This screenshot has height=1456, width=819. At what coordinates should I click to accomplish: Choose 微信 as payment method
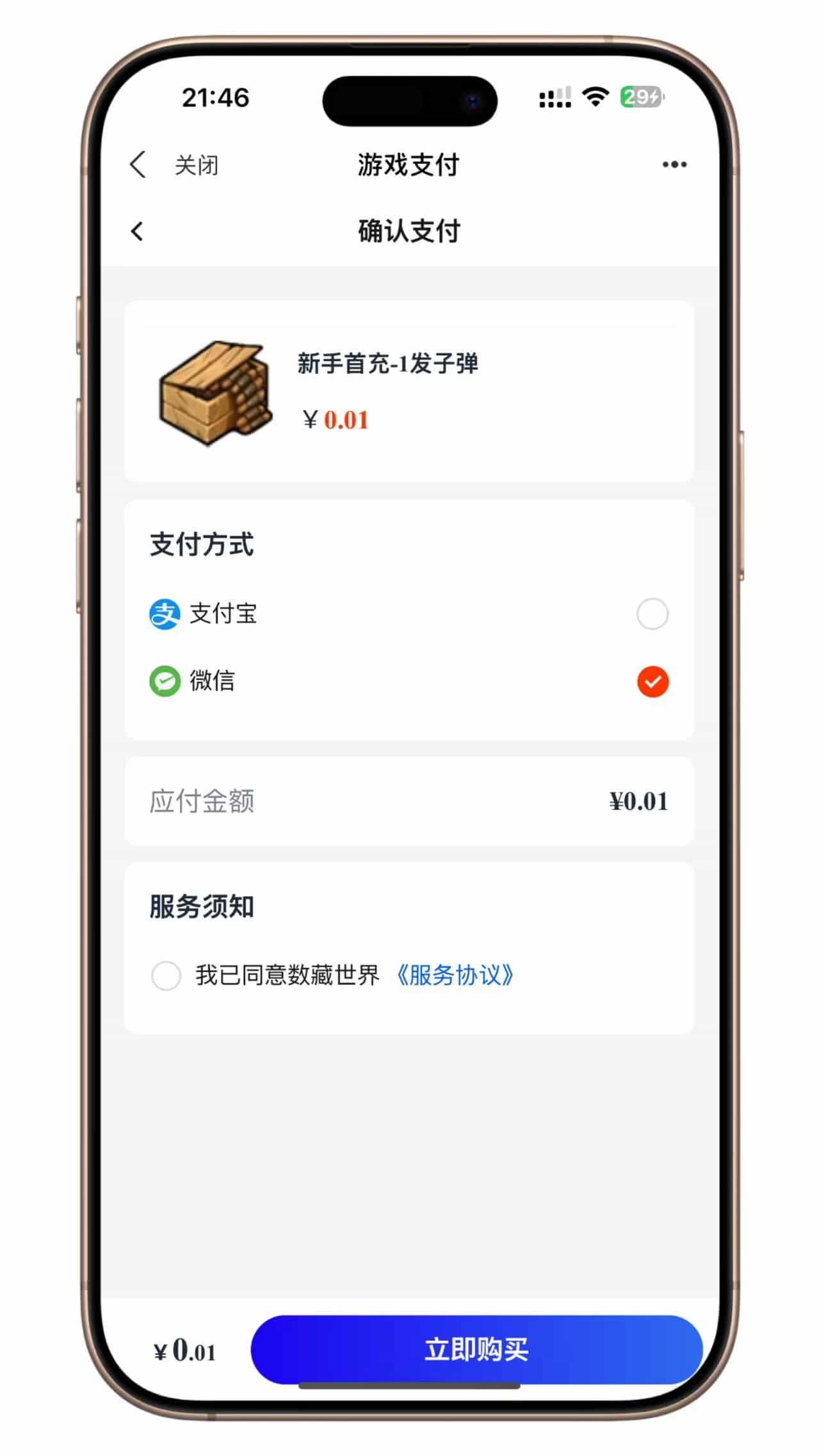click(x=652, y=681)
